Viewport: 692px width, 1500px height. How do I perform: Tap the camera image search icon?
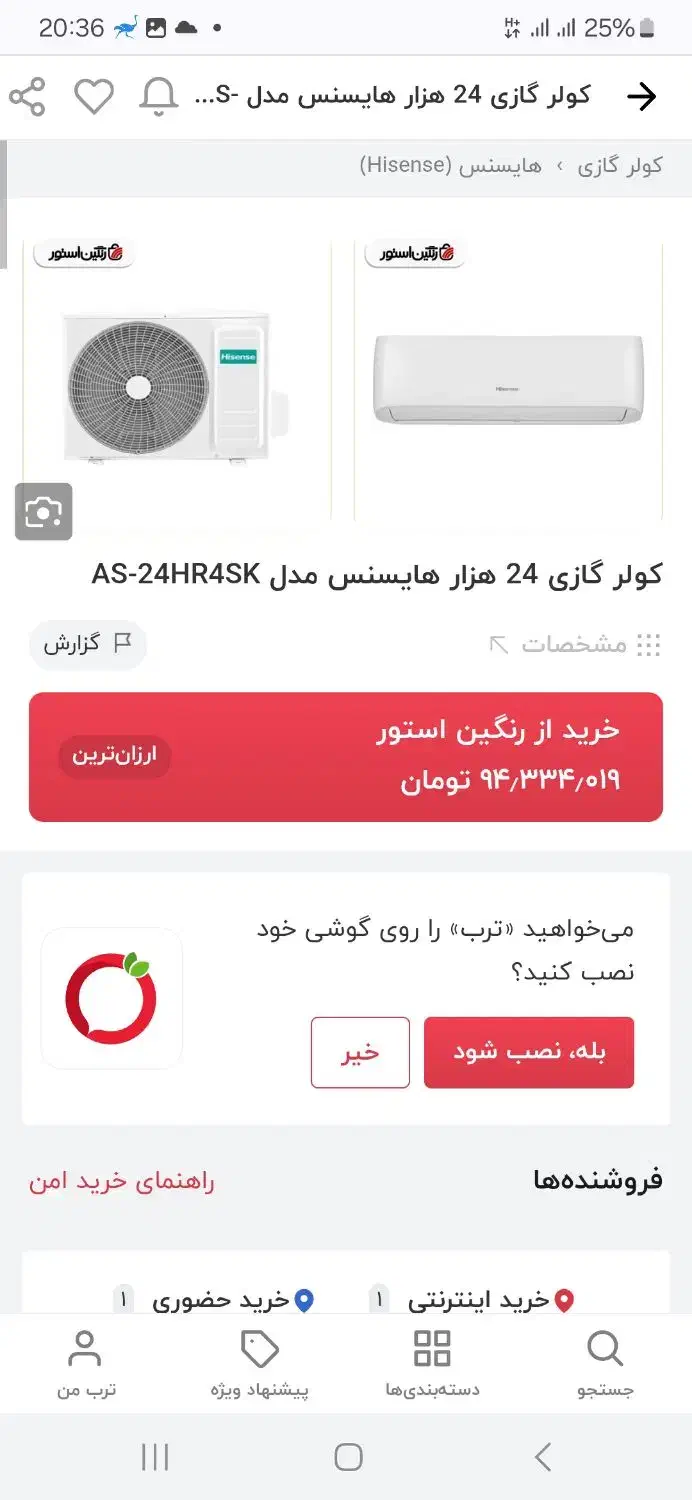[x=44, y=512]
